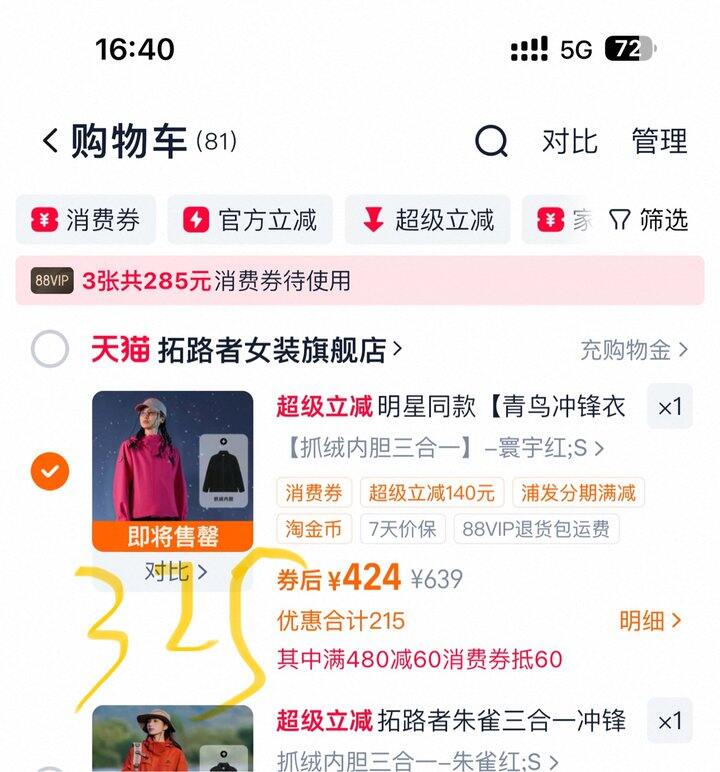Go back from the shopping cart
Image resolution: width=720 pixels, height=772 pixels.
click(50, 141)
